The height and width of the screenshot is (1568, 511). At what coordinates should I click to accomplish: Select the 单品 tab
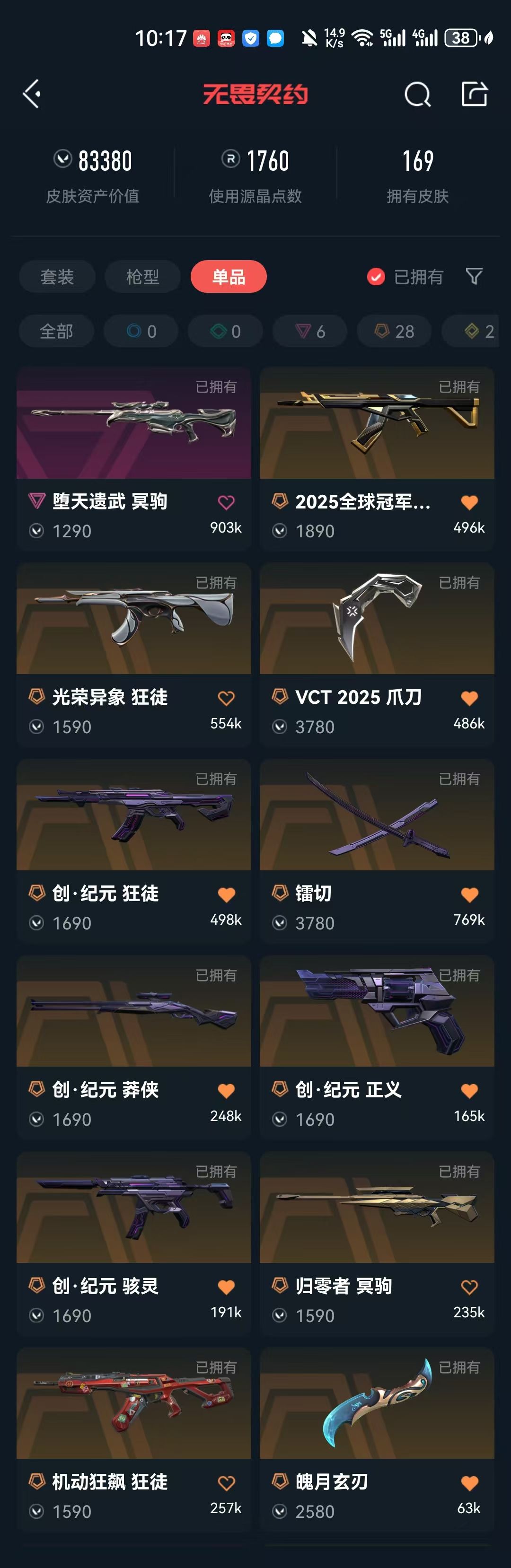(229, 277)
